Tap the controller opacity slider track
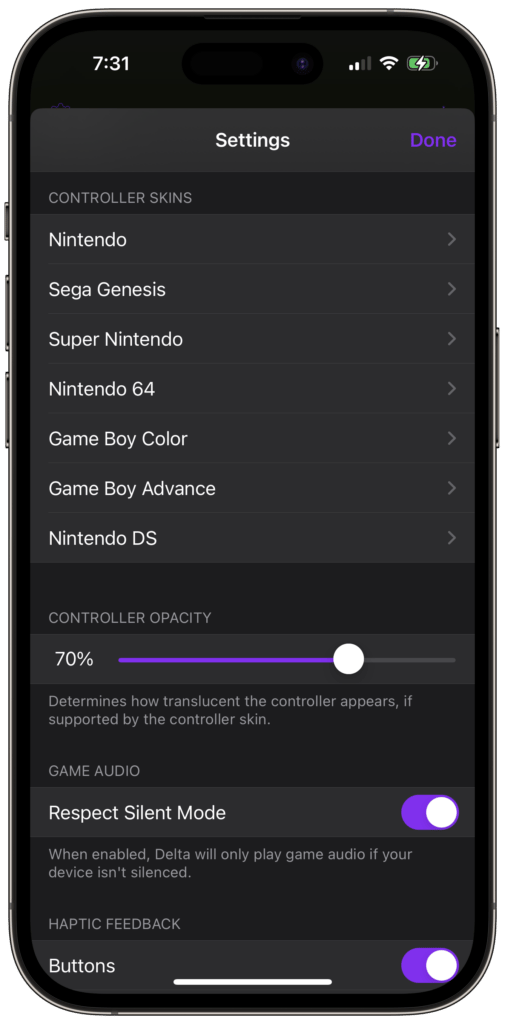 [x=287, y=660]
